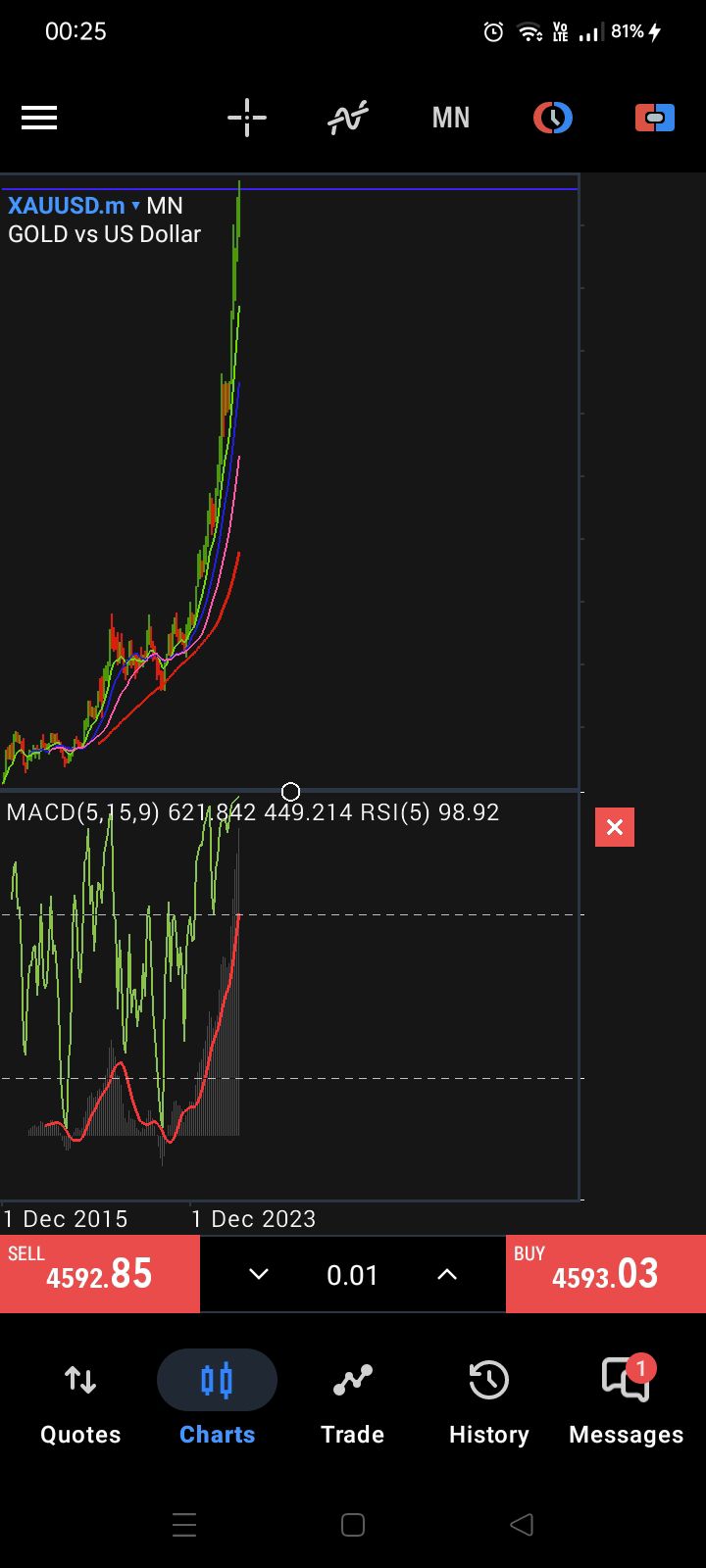Open the chart clock settings icon
The image size is (706, 1568).
click(553, 119)
